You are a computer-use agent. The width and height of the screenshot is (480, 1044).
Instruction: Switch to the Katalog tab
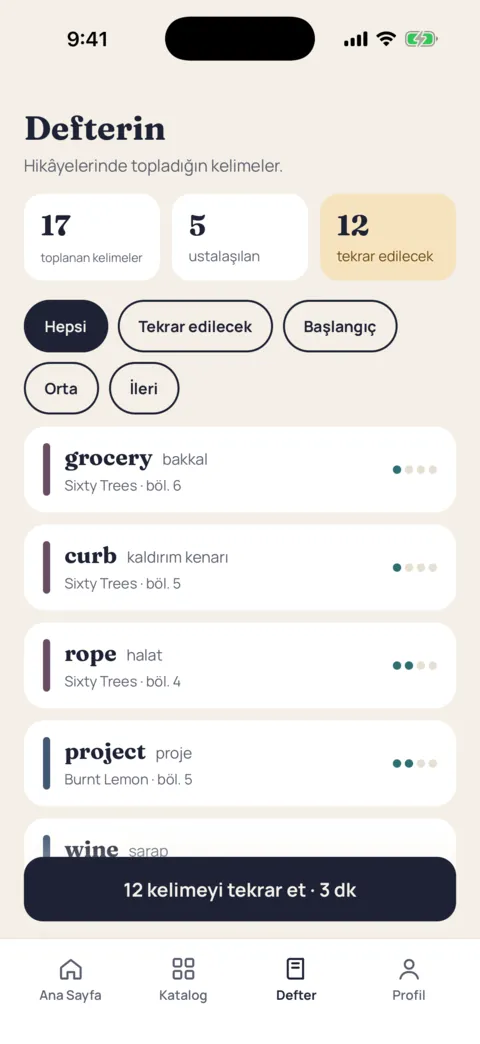183,980
